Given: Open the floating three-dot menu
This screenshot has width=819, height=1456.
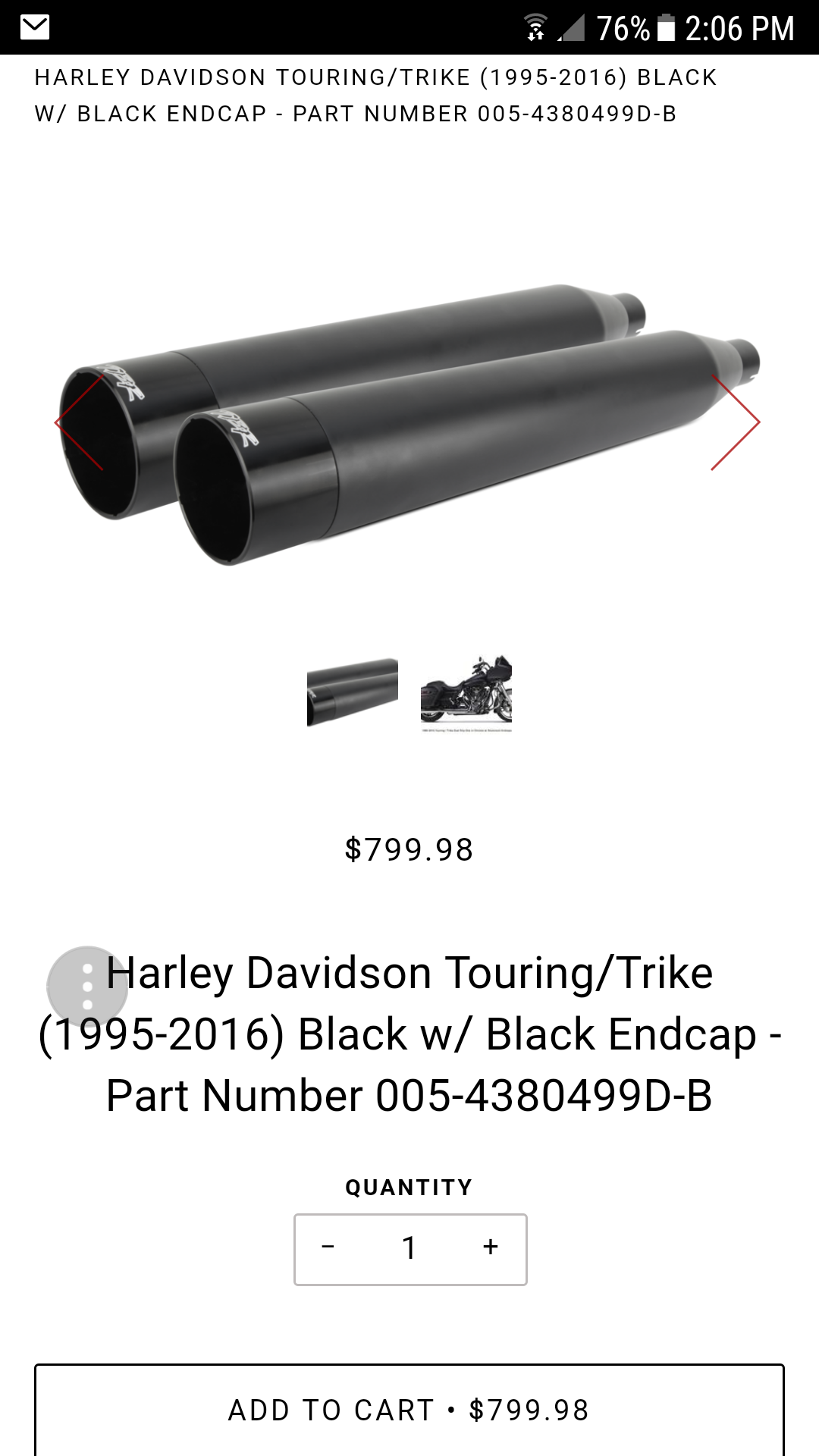Looking at the screenshot, I should (87, 987).
